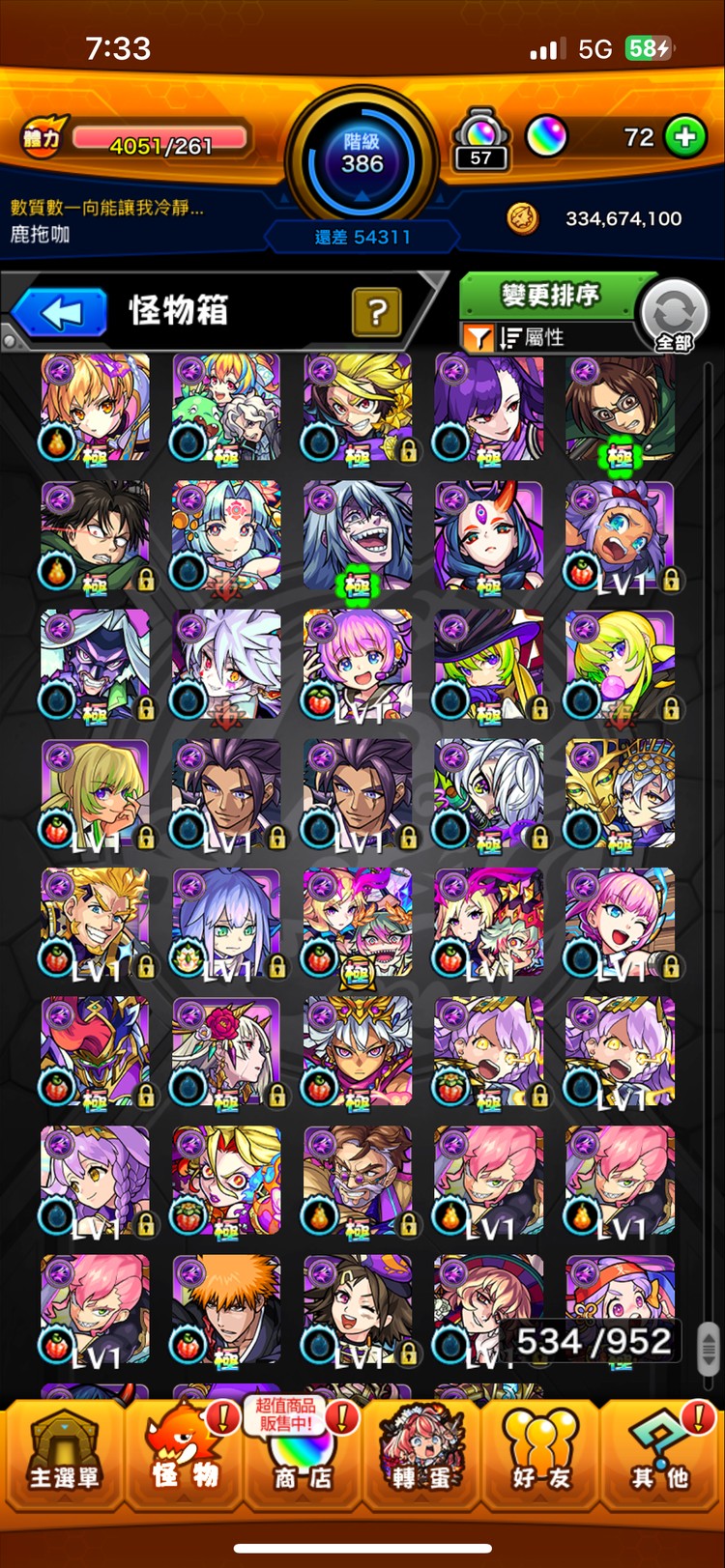725x1568 pixels.
Task: Go to the 轉蛋 tab
Action: [x=421, y=1453]
